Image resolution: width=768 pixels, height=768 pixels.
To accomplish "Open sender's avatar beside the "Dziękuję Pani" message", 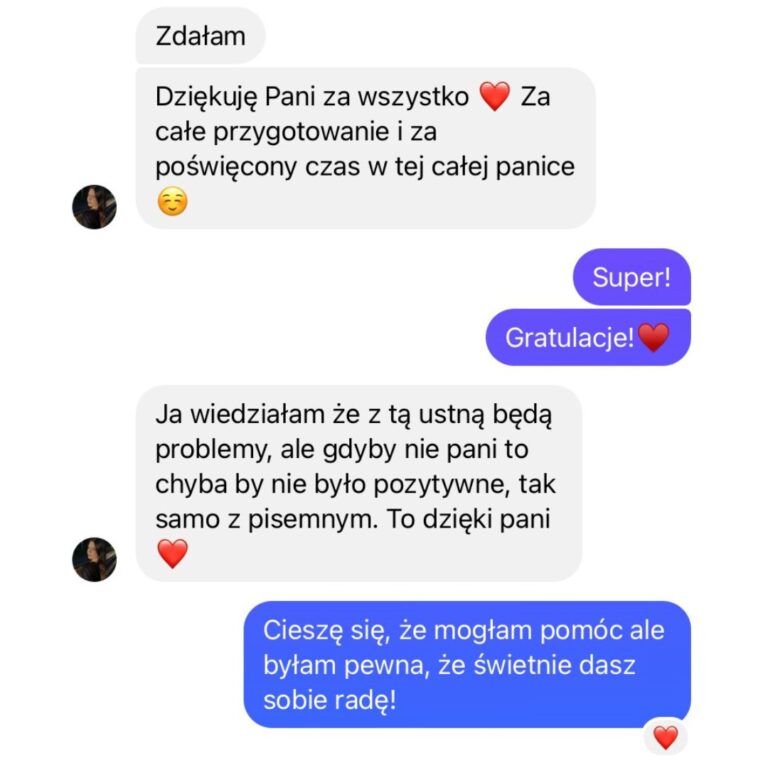I will [x=95, y=207].
